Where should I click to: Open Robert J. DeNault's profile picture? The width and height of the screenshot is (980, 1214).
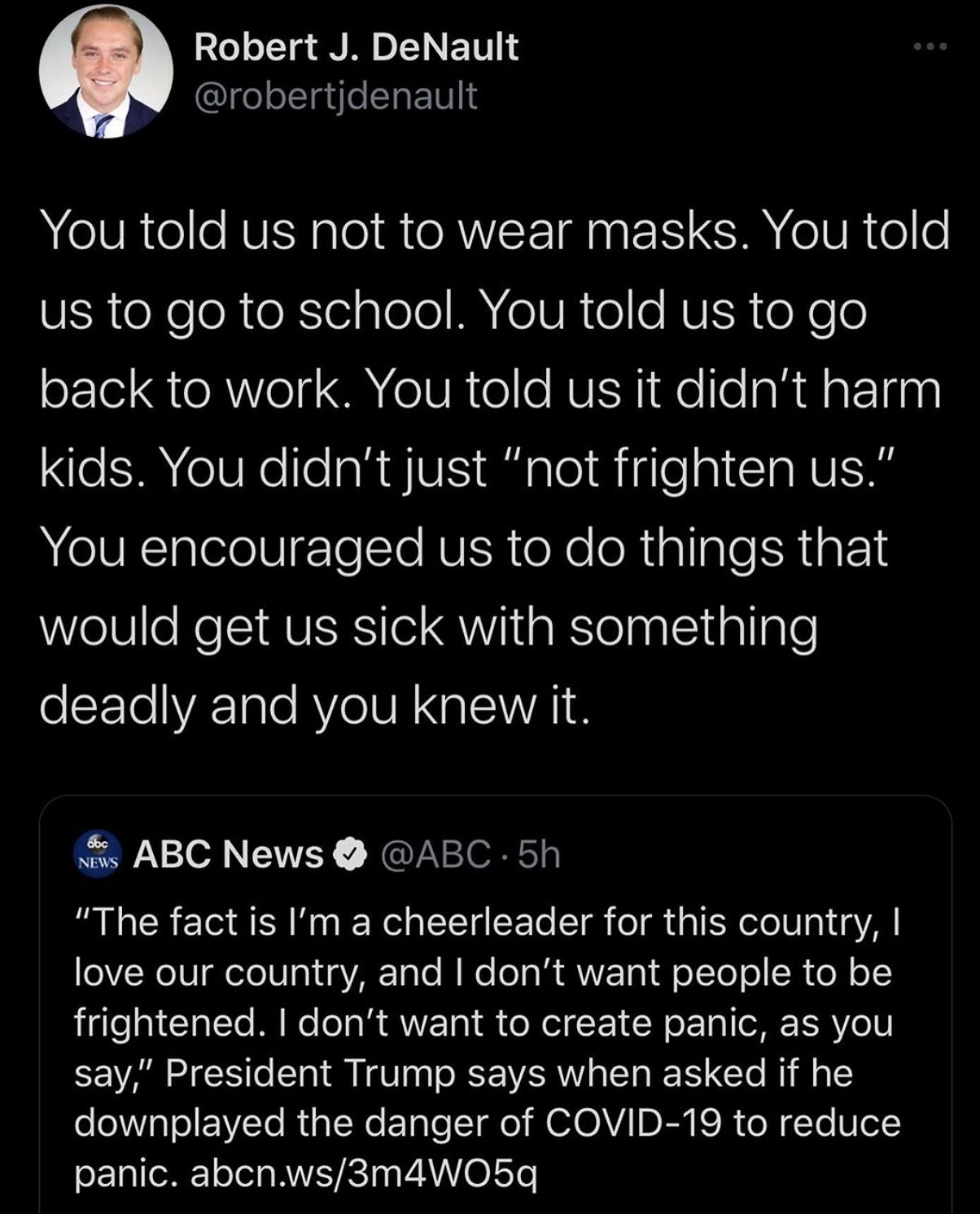click(105, 72)
